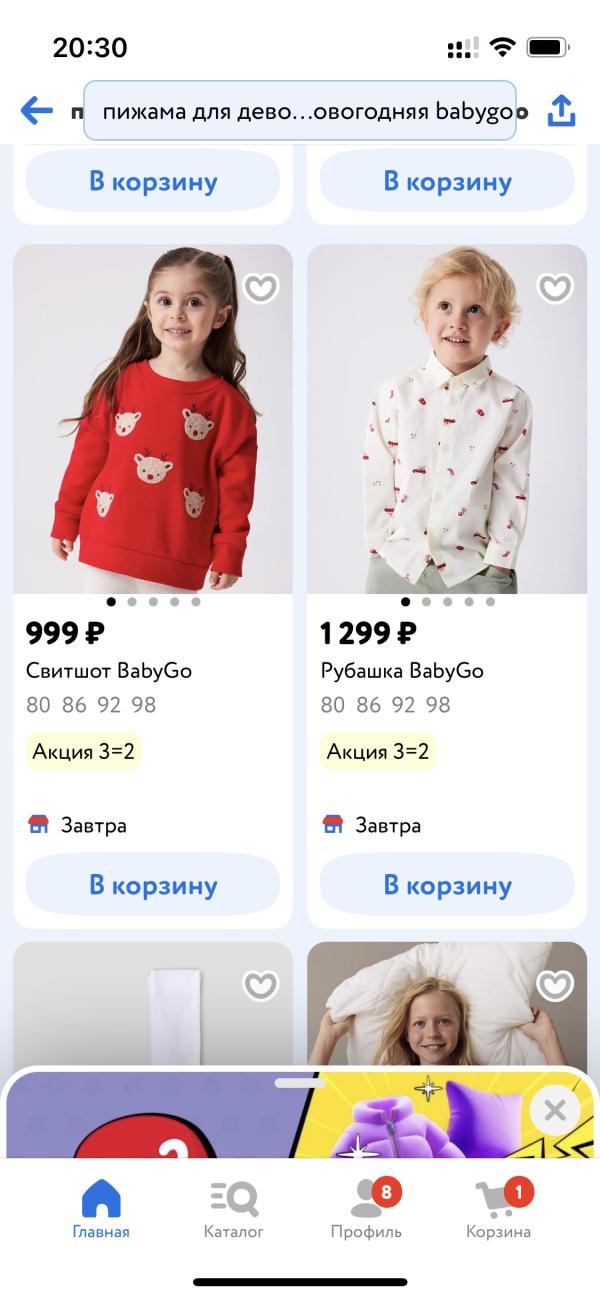Add the Свитшот BabyGo to favorites
This screenshot has width=600, height=1298.
tap(261, 287)
